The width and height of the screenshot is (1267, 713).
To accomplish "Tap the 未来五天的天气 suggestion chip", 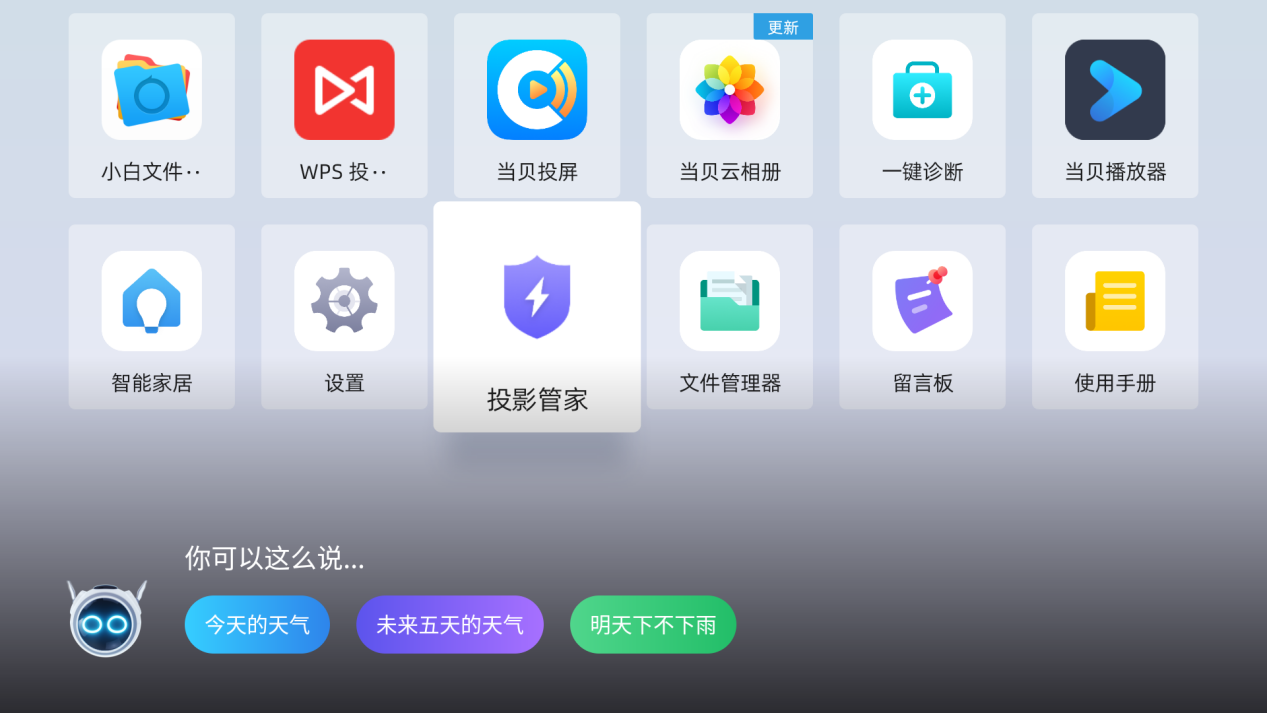I will pos(450,625).
